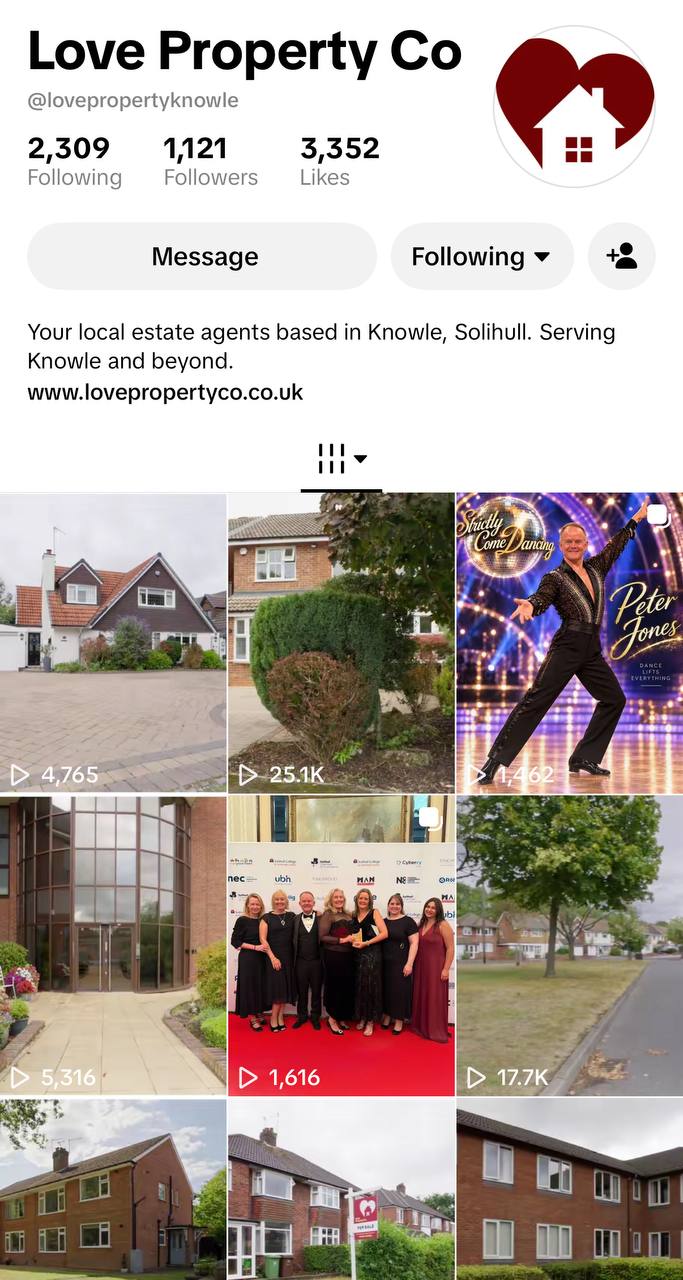This screenshot has height=1280, width=683.
Task: Tap the suggested accounts person-plus icon
Action: pyautogui.click(x=622, y=257)
